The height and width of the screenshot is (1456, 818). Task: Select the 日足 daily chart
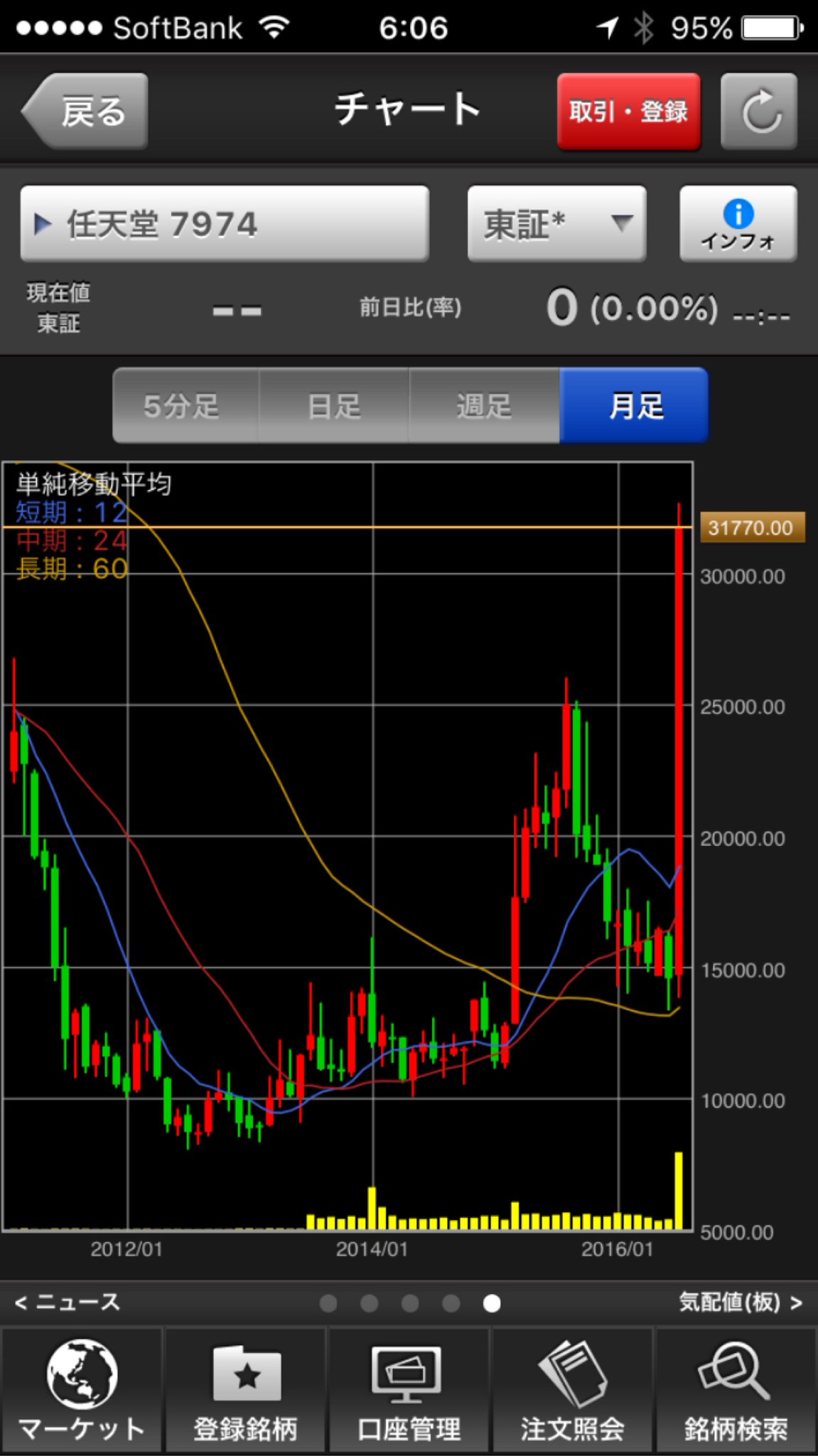click(x=334, y=406)
